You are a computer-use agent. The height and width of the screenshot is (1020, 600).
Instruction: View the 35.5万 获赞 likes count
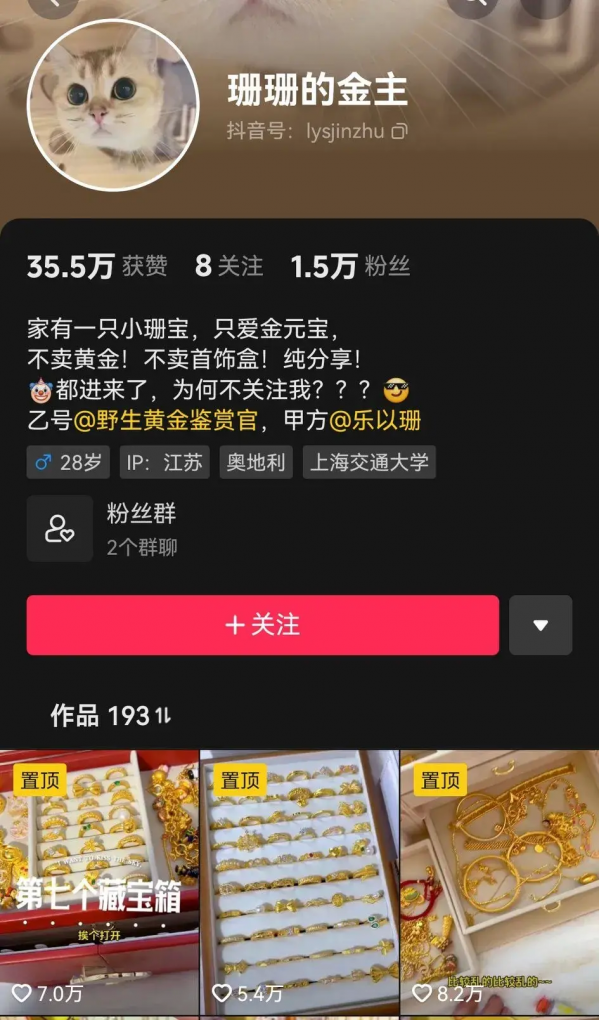pyautogui.click(x=96, y=266)
